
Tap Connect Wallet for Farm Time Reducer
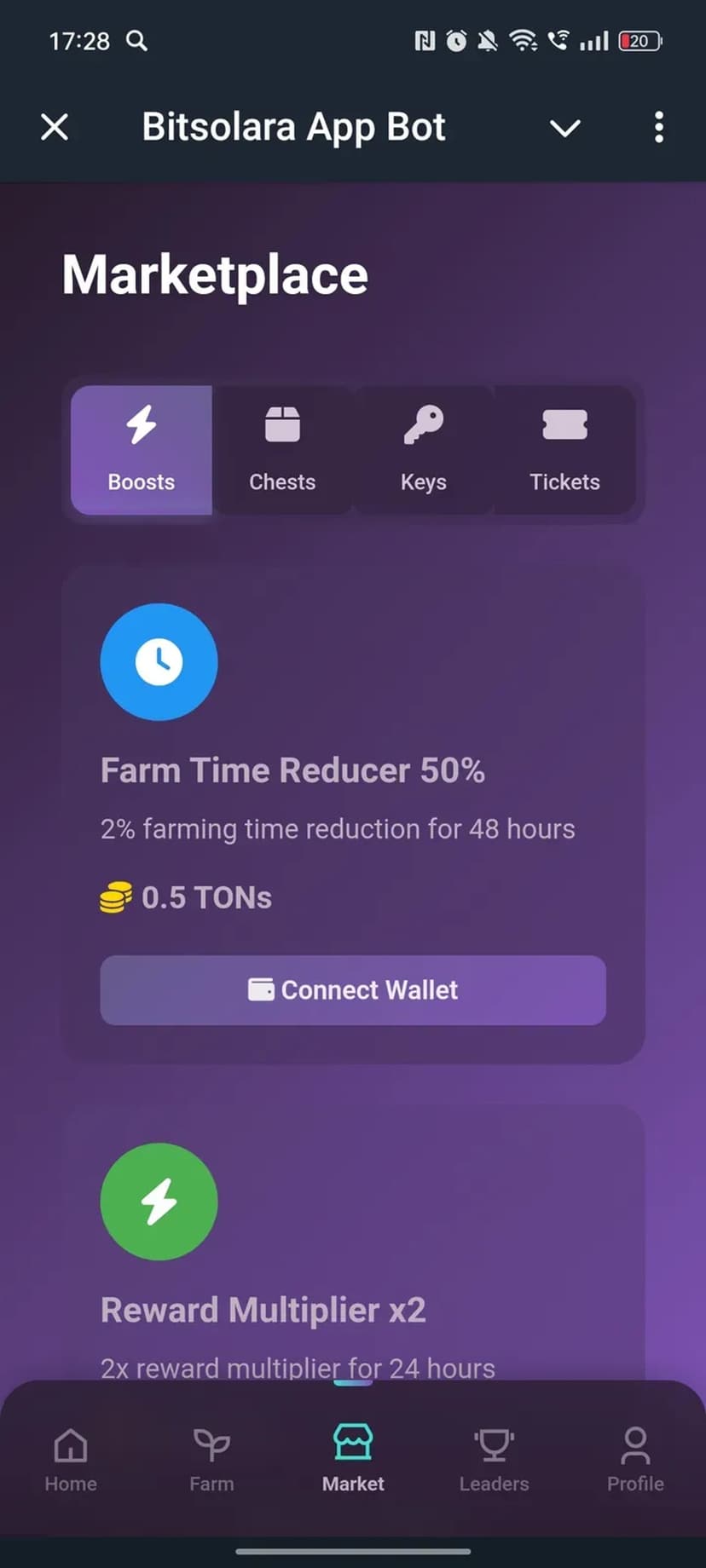(x=353, y=989)
